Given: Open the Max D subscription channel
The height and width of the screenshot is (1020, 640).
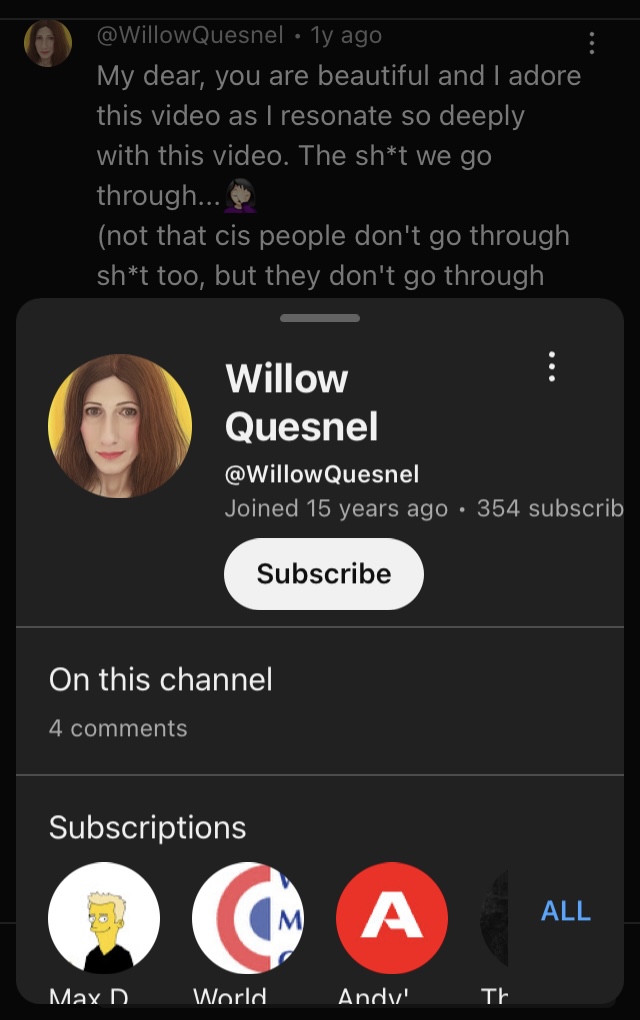Looking at the screenshot, I should pyautogui.click(x=104, y=918).
